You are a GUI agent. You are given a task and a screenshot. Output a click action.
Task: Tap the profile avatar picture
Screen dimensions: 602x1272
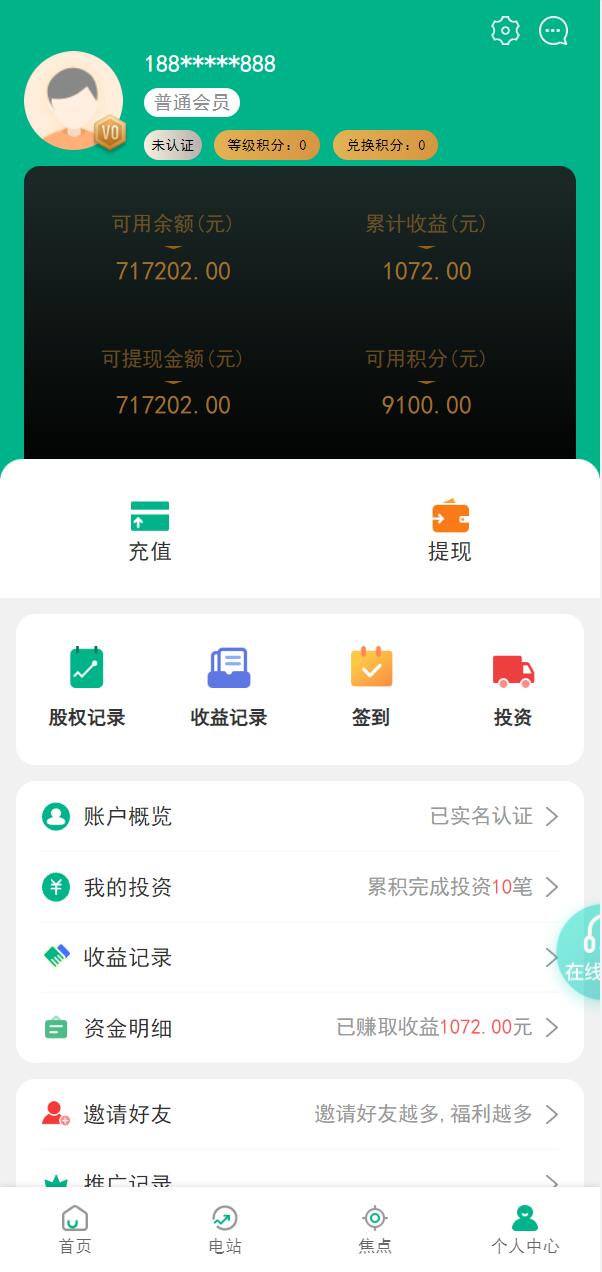[73, 101]
